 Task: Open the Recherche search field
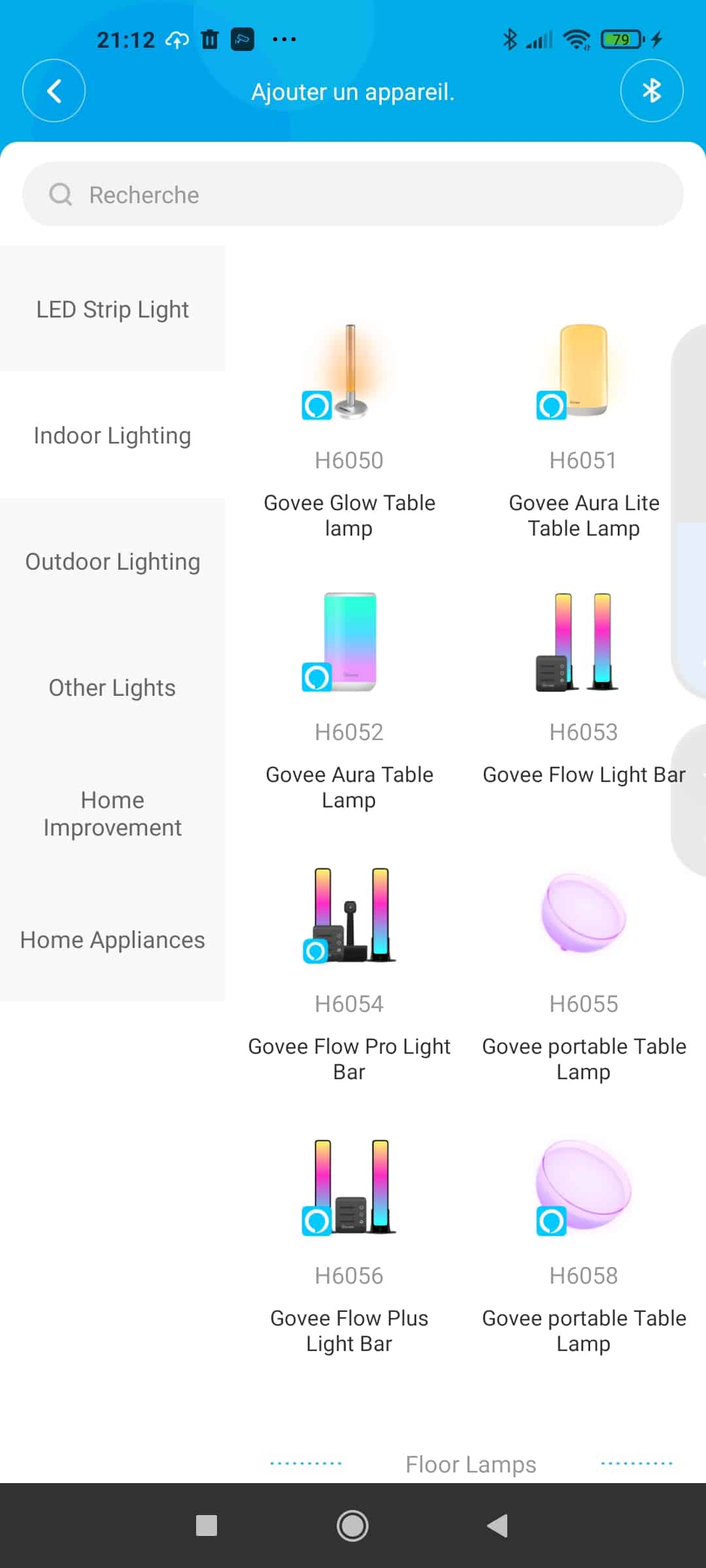coord(353,194)
